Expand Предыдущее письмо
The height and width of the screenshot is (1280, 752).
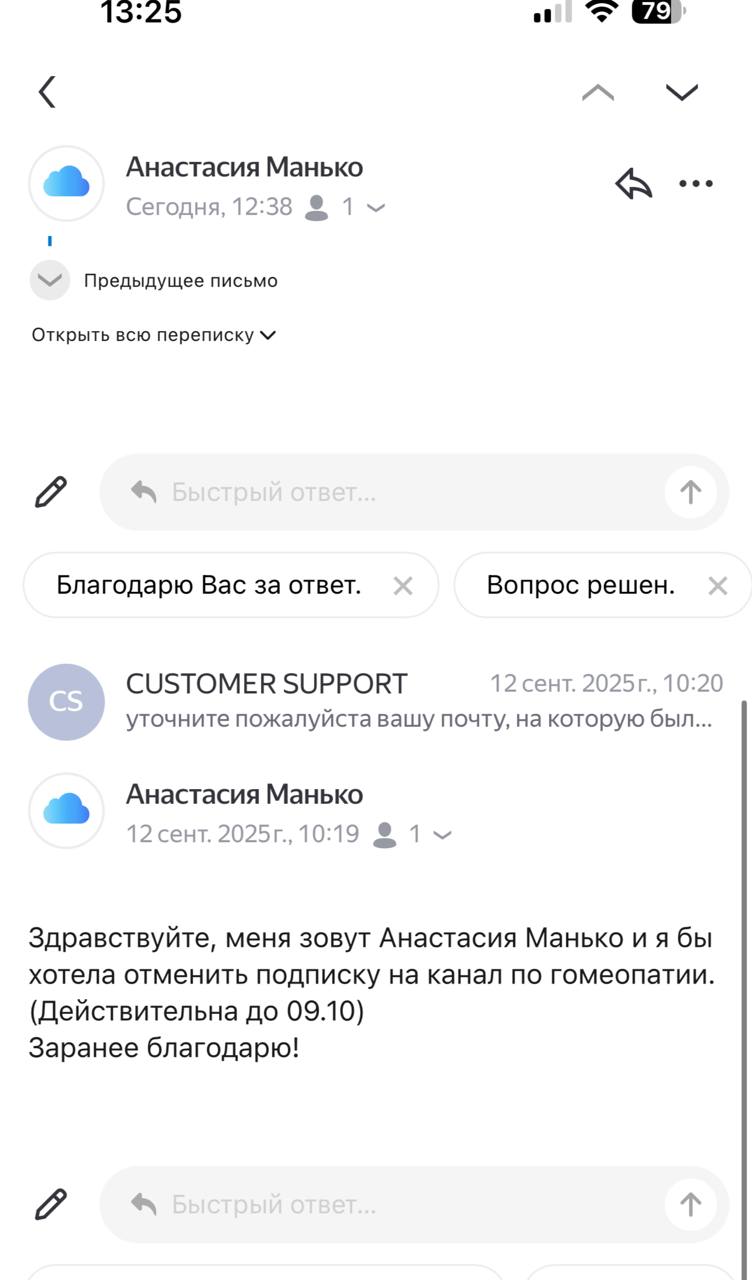(50, 280)
